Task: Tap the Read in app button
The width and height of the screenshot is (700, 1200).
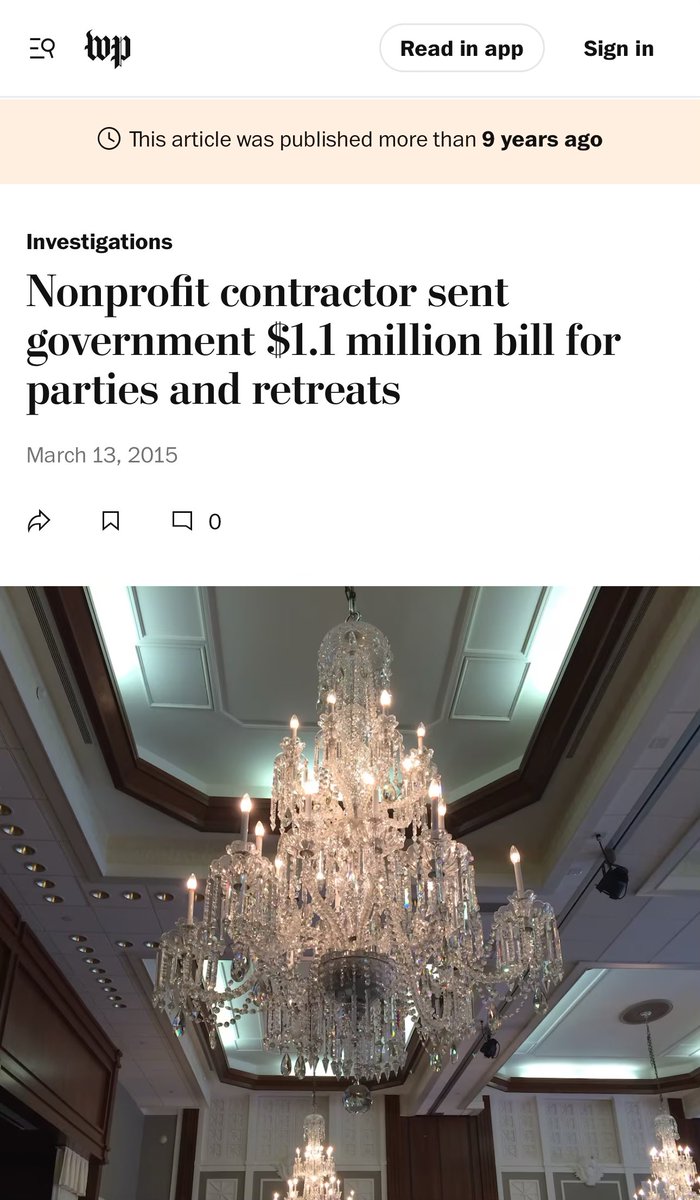Action: tap(461, 48)
